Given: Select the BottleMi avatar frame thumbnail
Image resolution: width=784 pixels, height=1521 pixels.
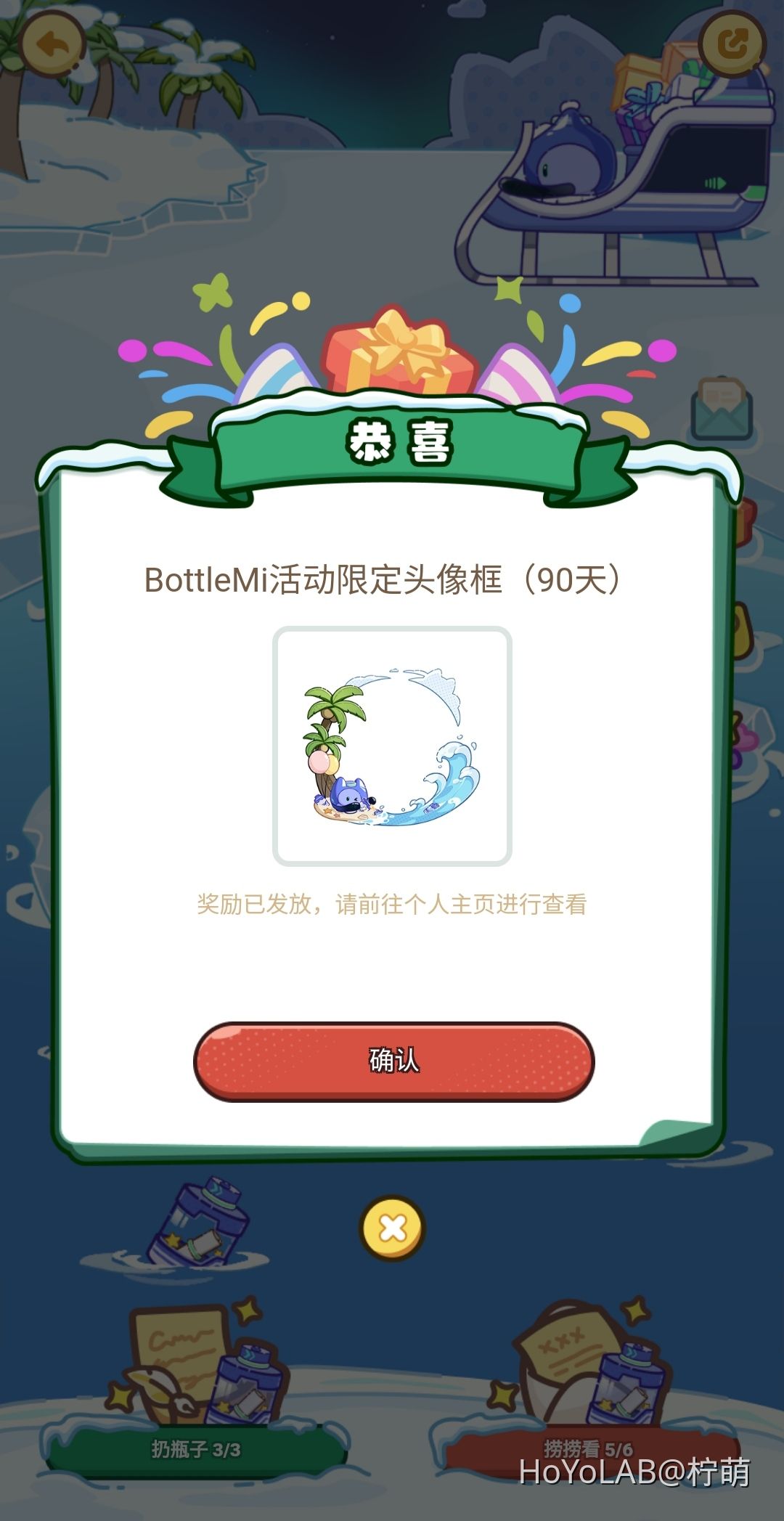Looking at the screenshot, I should point(392,744).
